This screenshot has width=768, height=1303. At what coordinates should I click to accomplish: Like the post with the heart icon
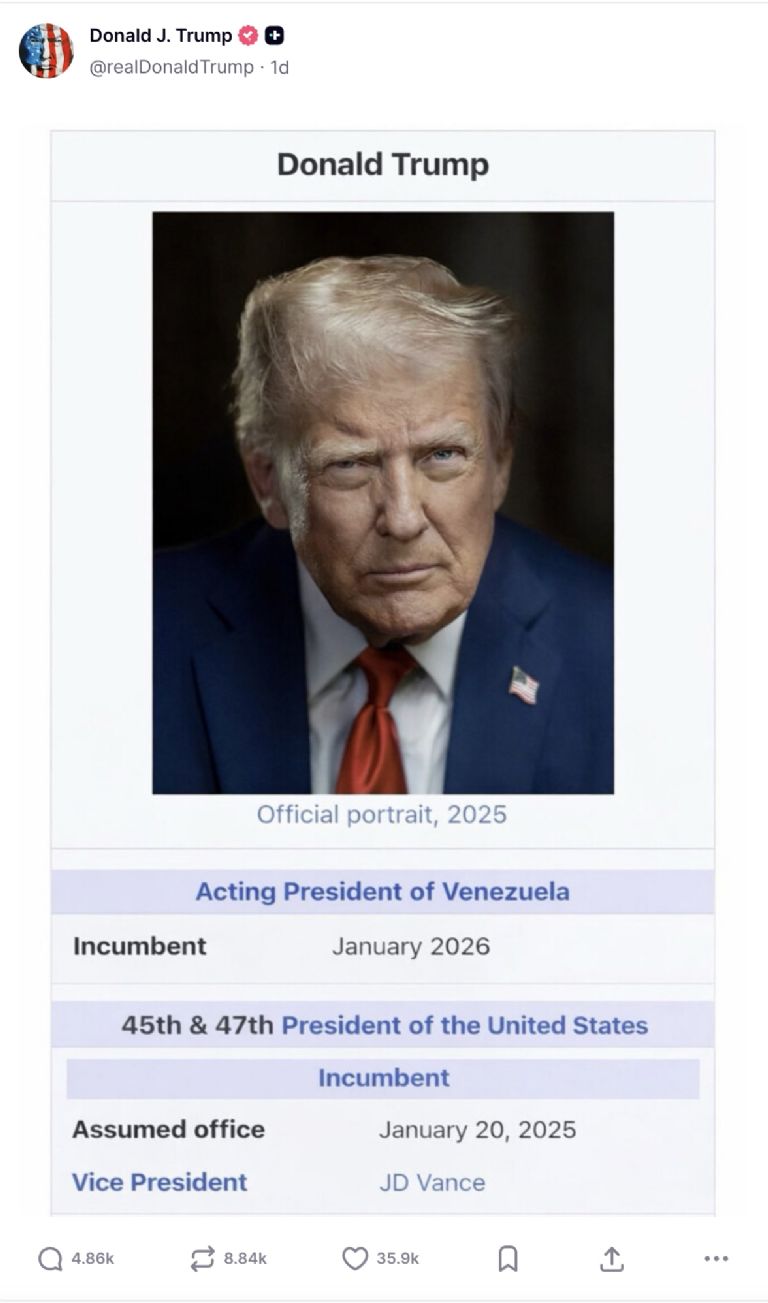(355, 1259)
